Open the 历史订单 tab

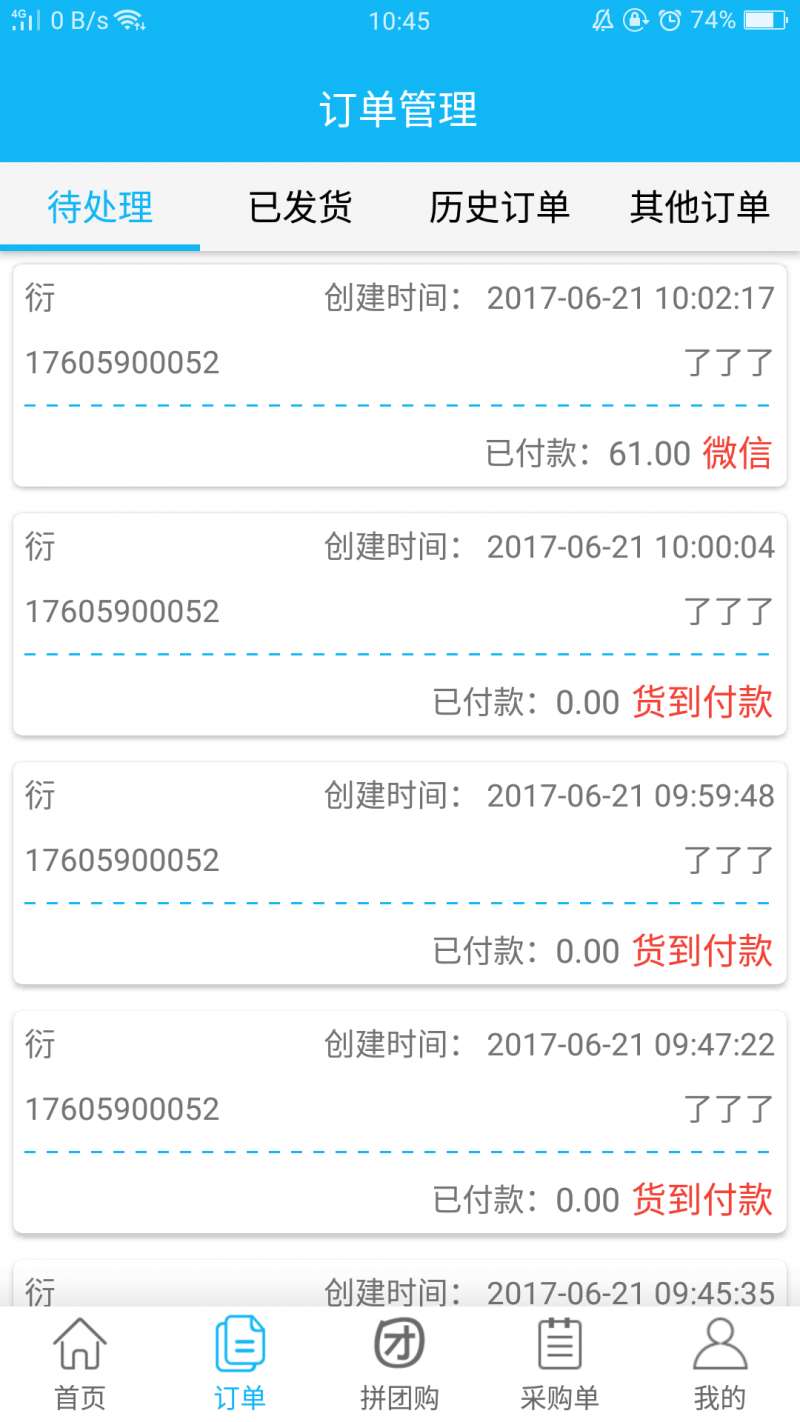point(500,207)
